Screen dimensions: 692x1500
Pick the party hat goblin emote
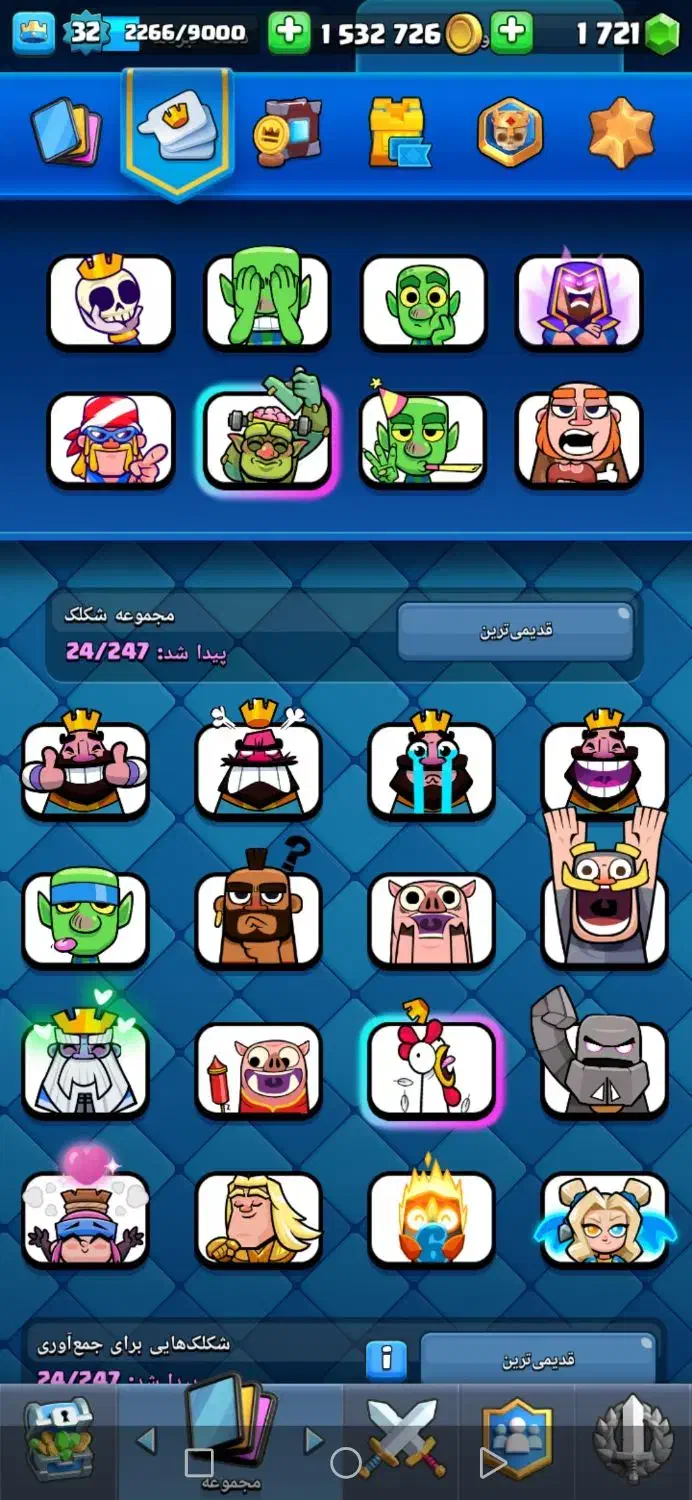click(x=423, y=437)
